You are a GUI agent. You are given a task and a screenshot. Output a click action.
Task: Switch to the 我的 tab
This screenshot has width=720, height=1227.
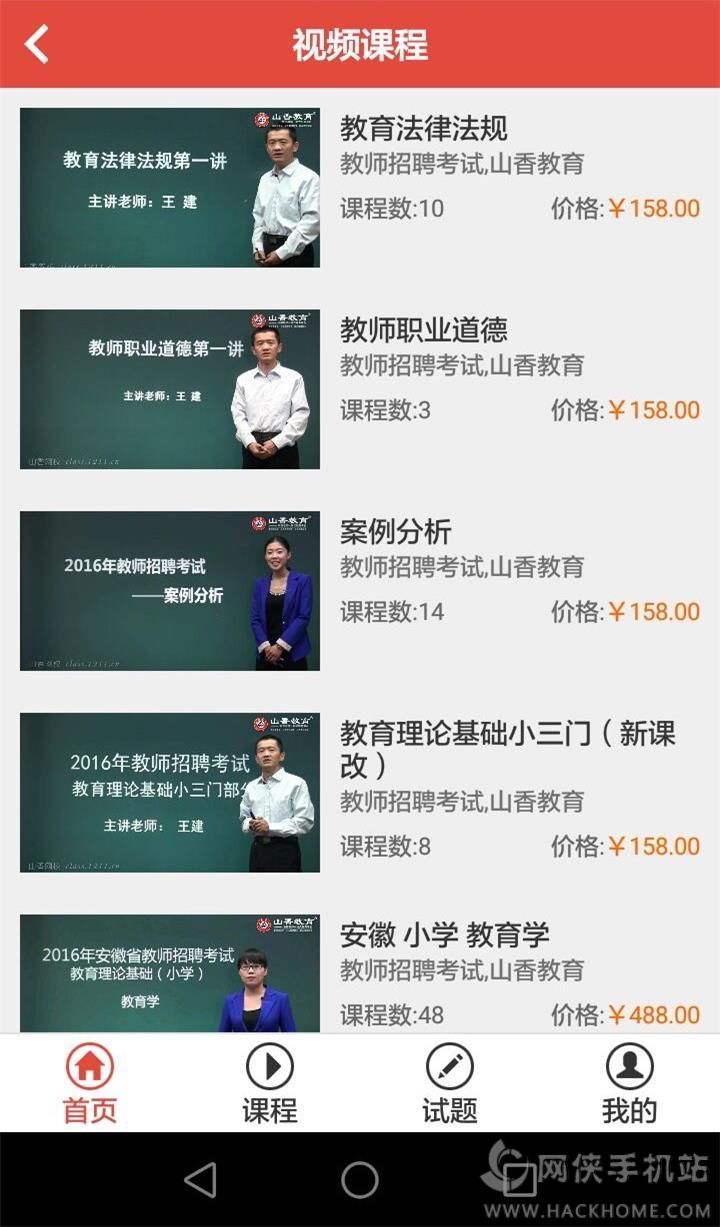(630, 1084)
